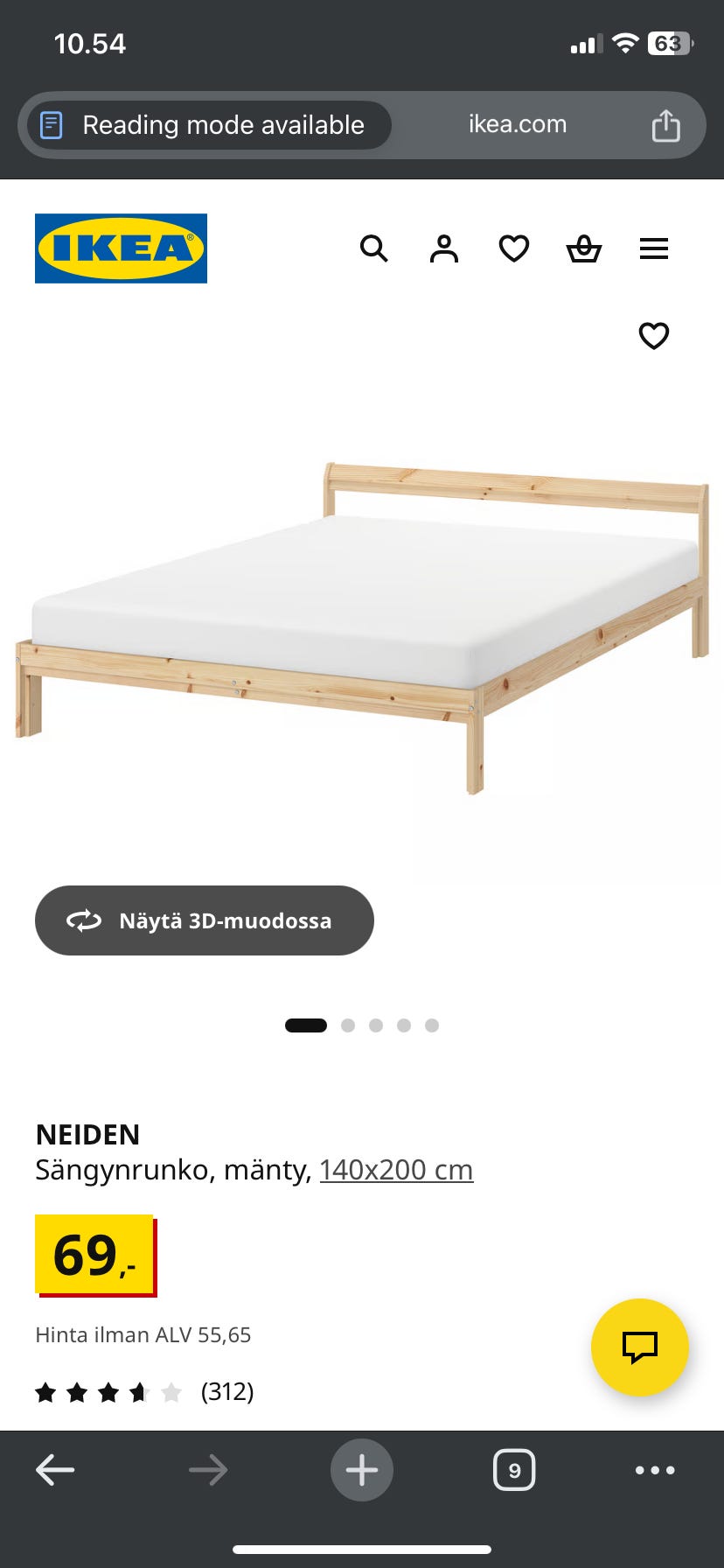The height and width of the screenshot is (1568, 724).
Task: Open reviews via star rating (312)
Action: (x=144, y=1391)
